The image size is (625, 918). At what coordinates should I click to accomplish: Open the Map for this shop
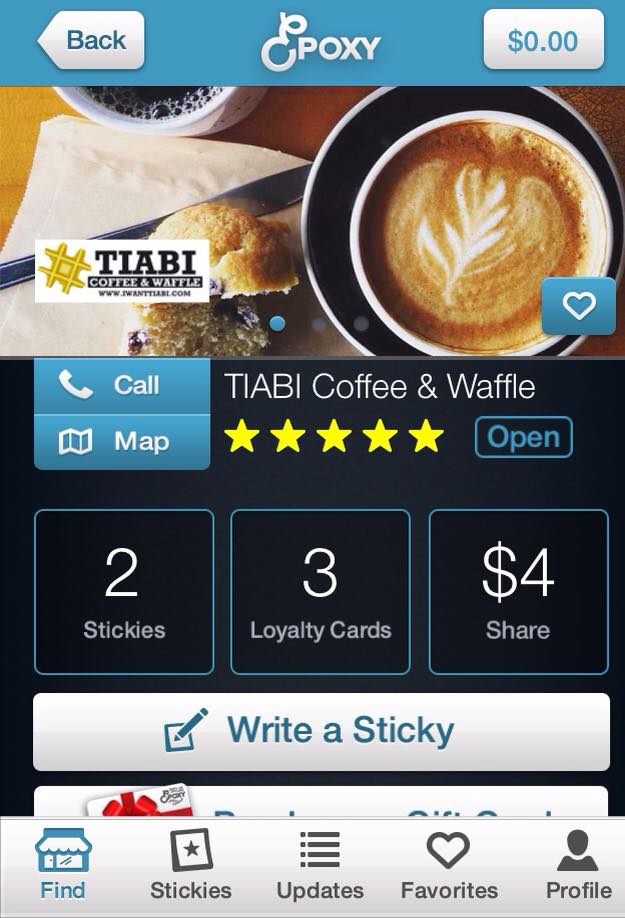point(122,441)
